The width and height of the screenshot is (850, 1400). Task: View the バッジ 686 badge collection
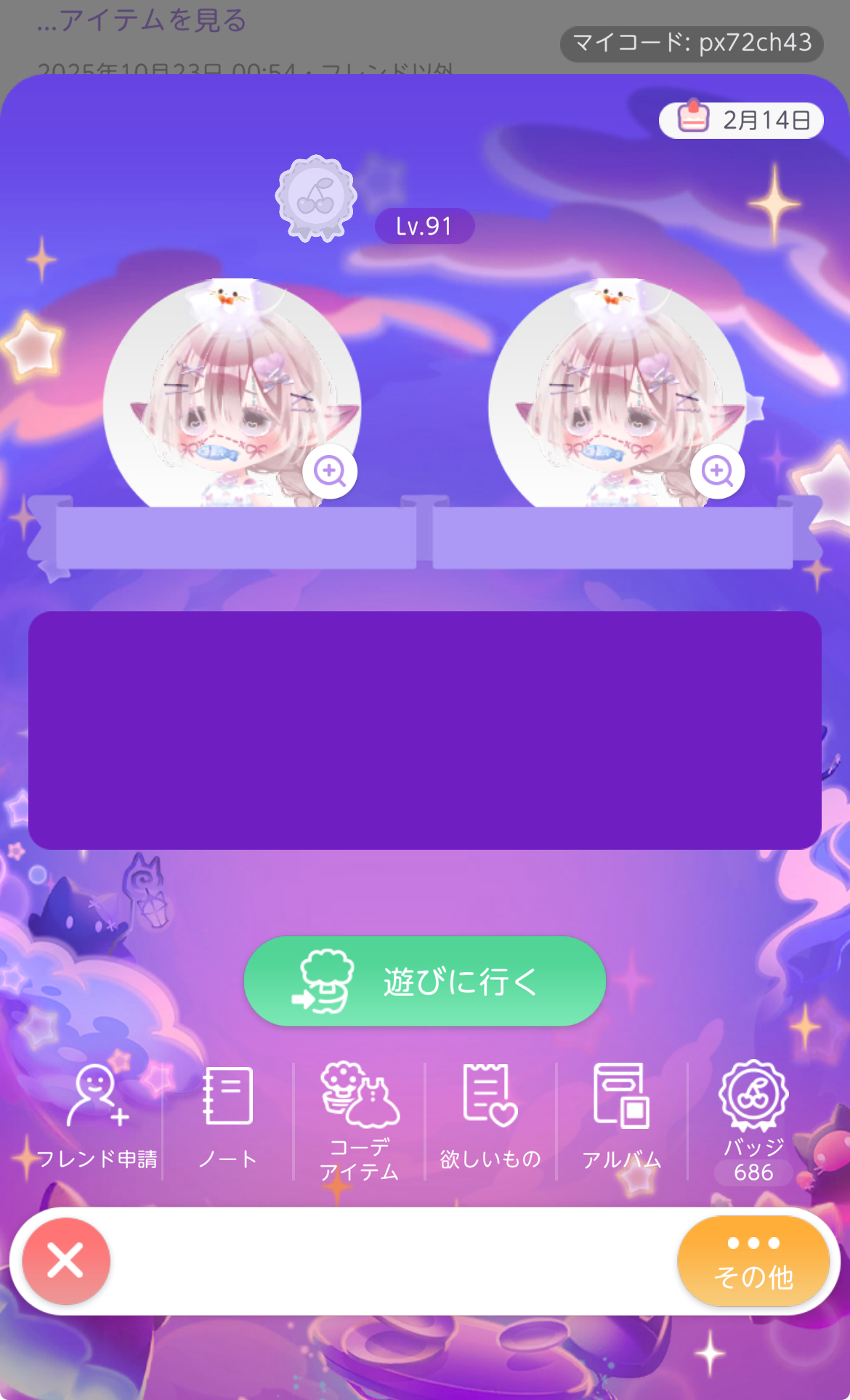click(x=753, y=1119)
